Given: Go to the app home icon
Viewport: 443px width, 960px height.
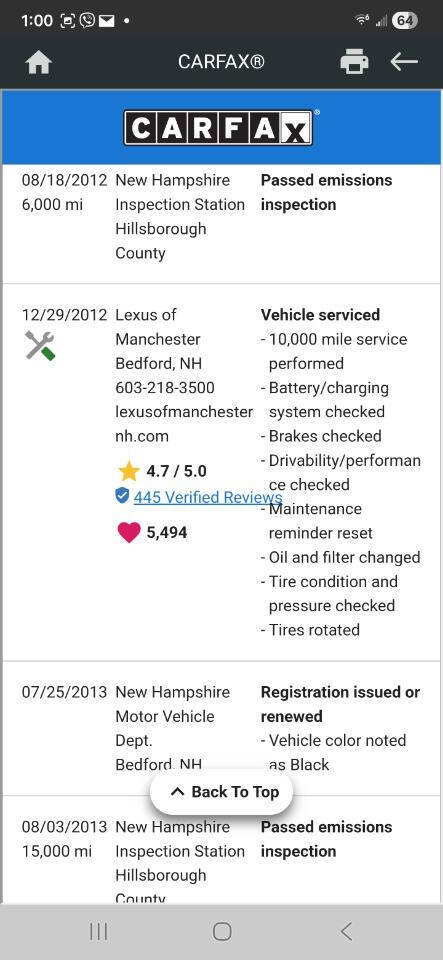Looking at the screenshot, I should coord(38,62).
